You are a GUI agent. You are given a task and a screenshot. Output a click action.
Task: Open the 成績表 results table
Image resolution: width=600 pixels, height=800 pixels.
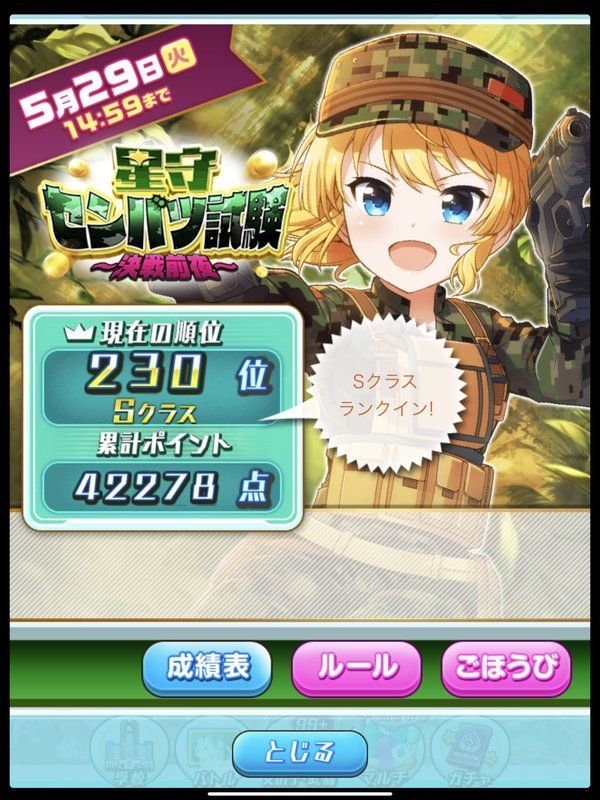click(208, 668)
